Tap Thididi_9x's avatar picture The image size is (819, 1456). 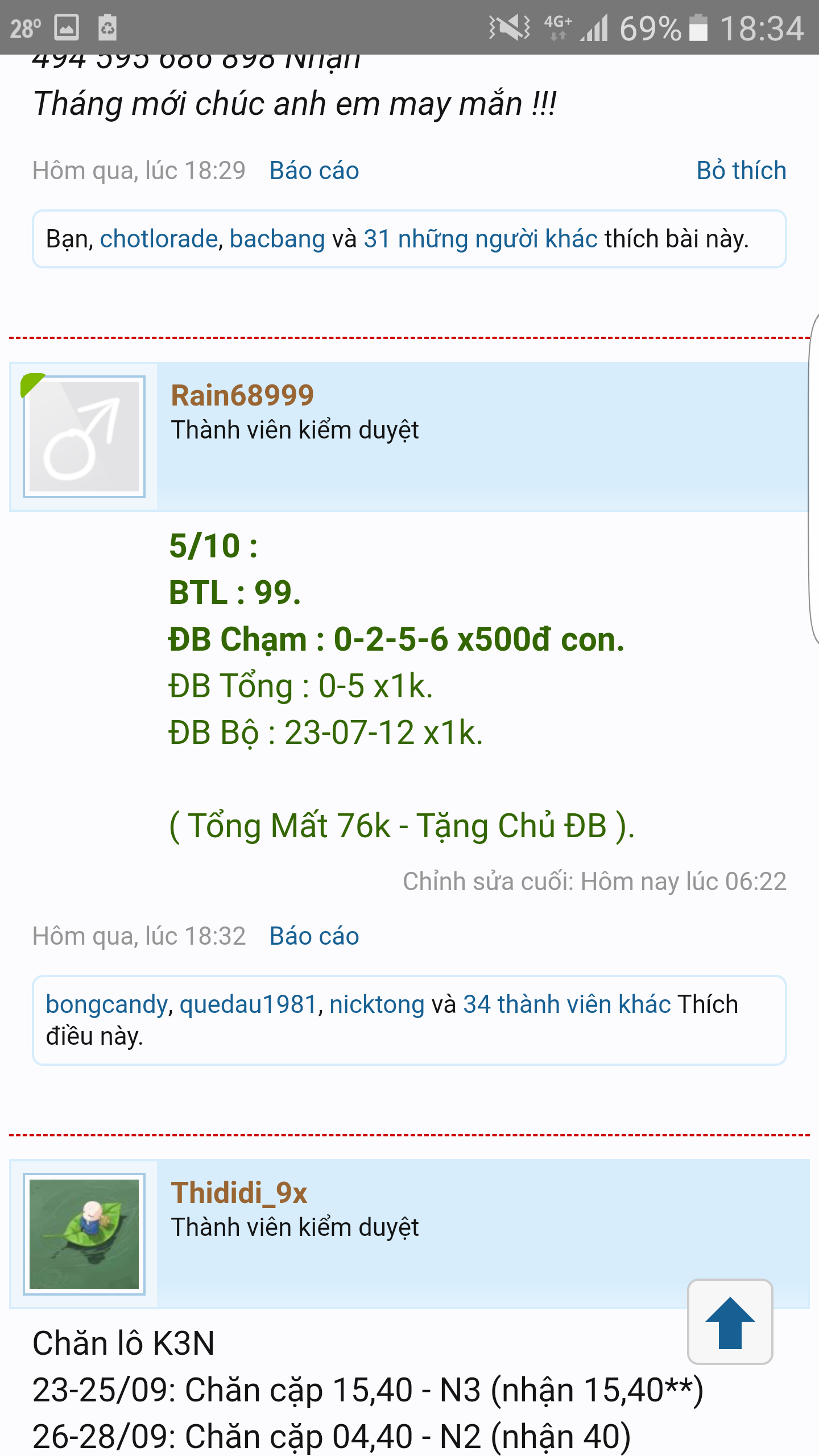(x=84, y=1234)
